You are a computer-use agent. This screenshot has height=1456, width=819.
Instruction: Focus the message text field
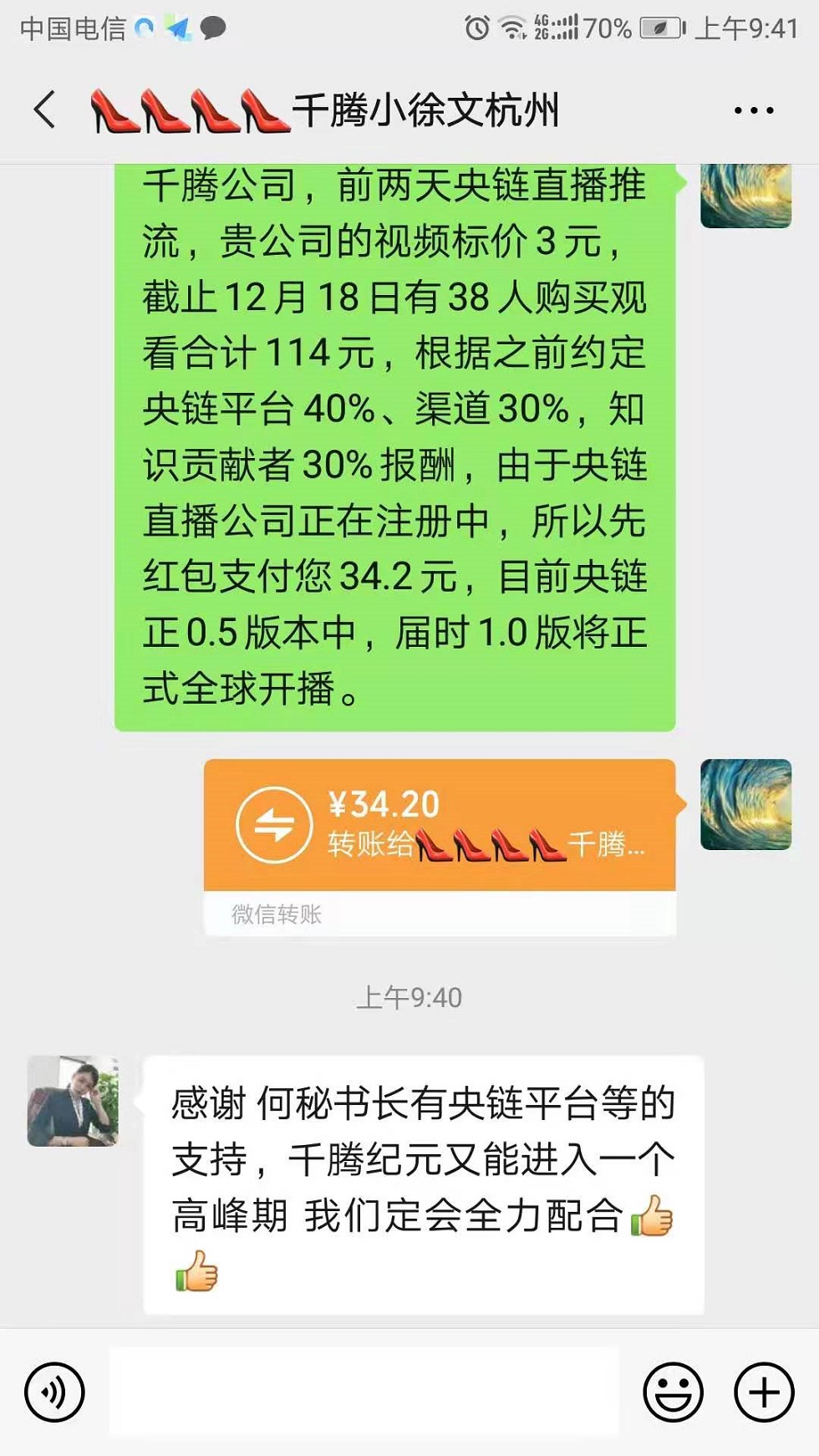click(x=364, y=1392)
